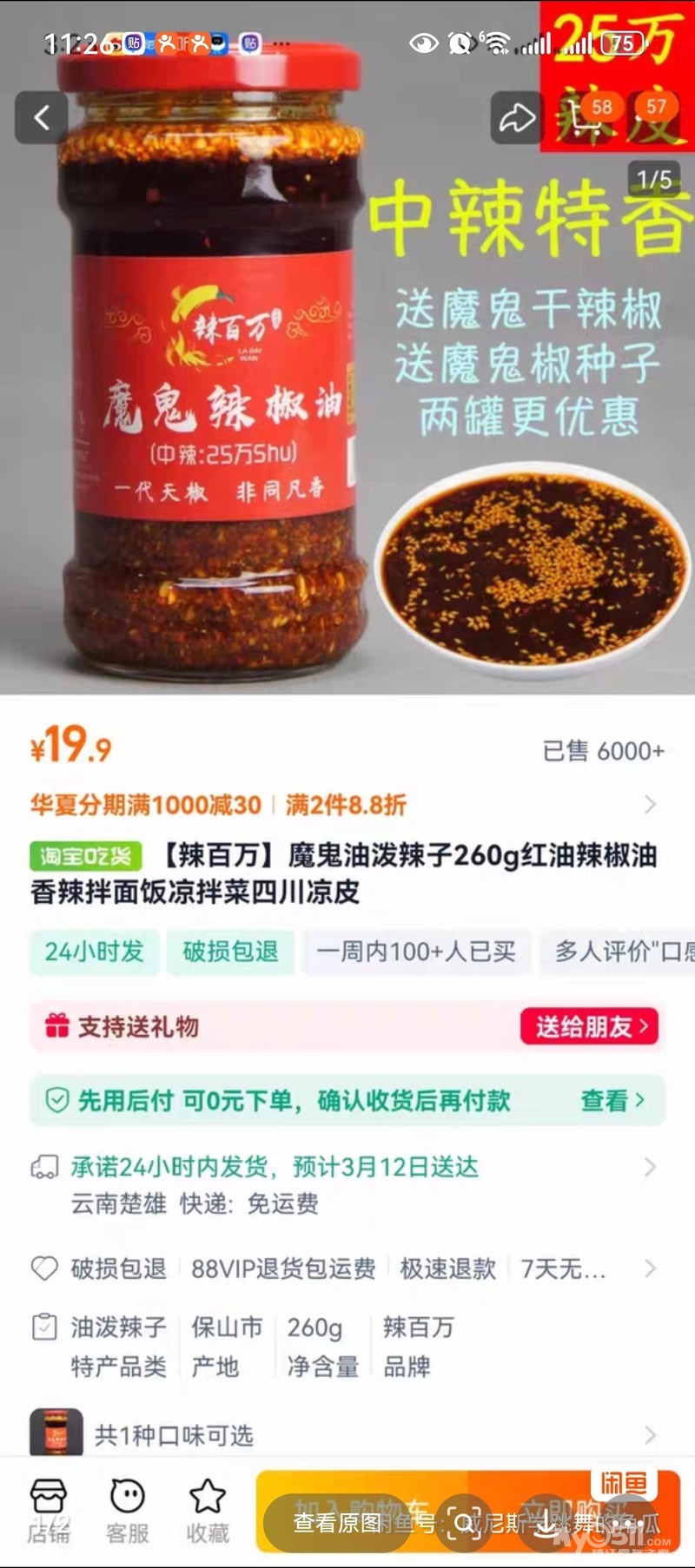Tap the 24小时发 chip

(x=94, y=952)
